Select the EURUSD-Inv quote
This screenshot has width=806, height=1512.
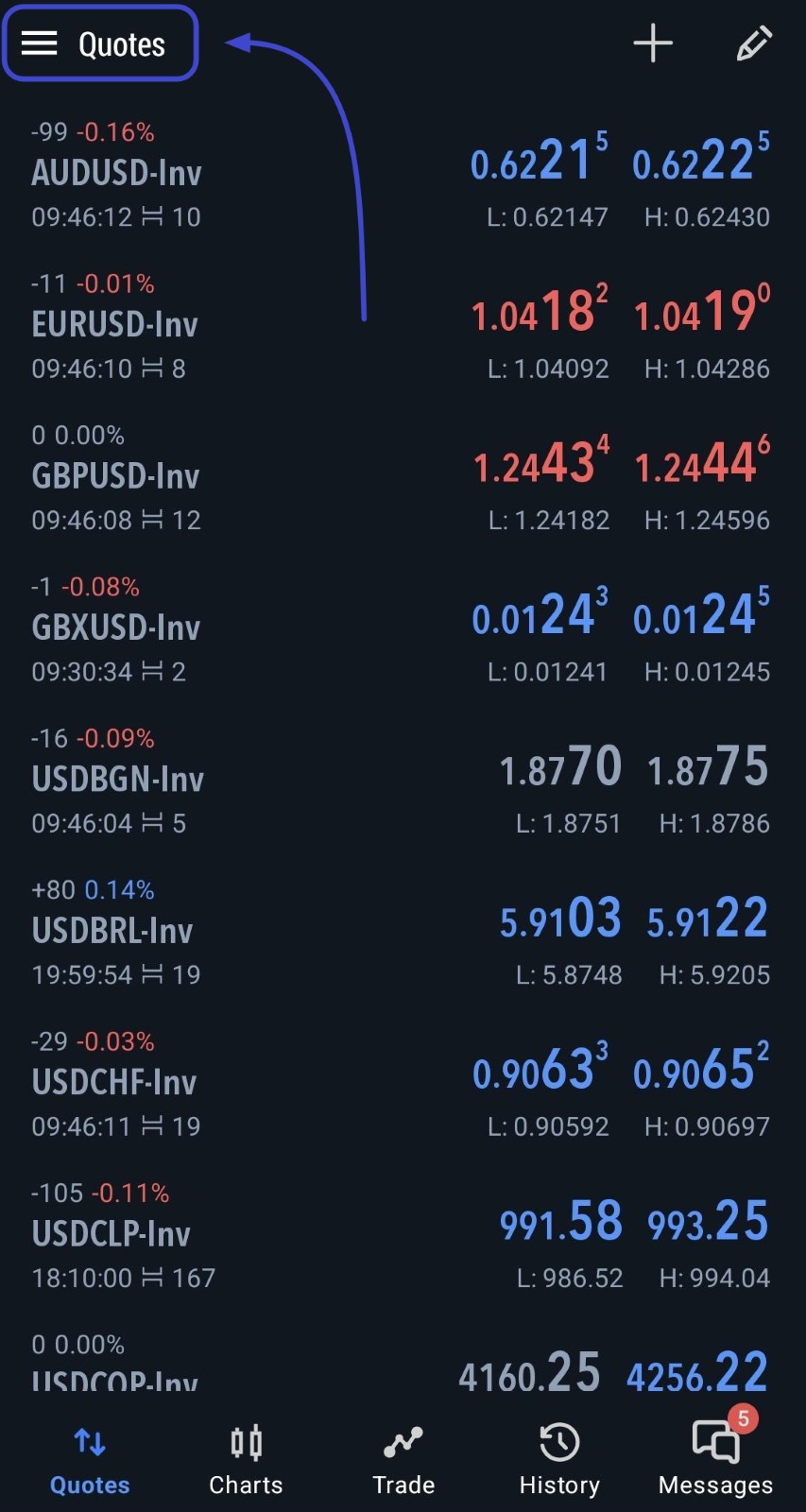click(115, 325)
